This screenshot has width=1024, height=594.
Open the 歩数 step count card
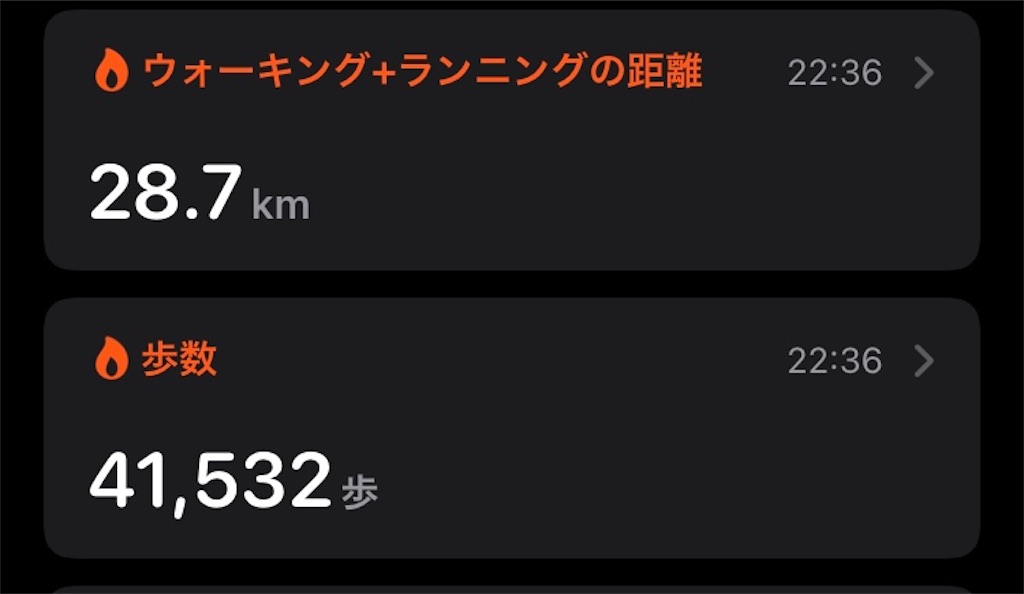(x=510, y=428)
